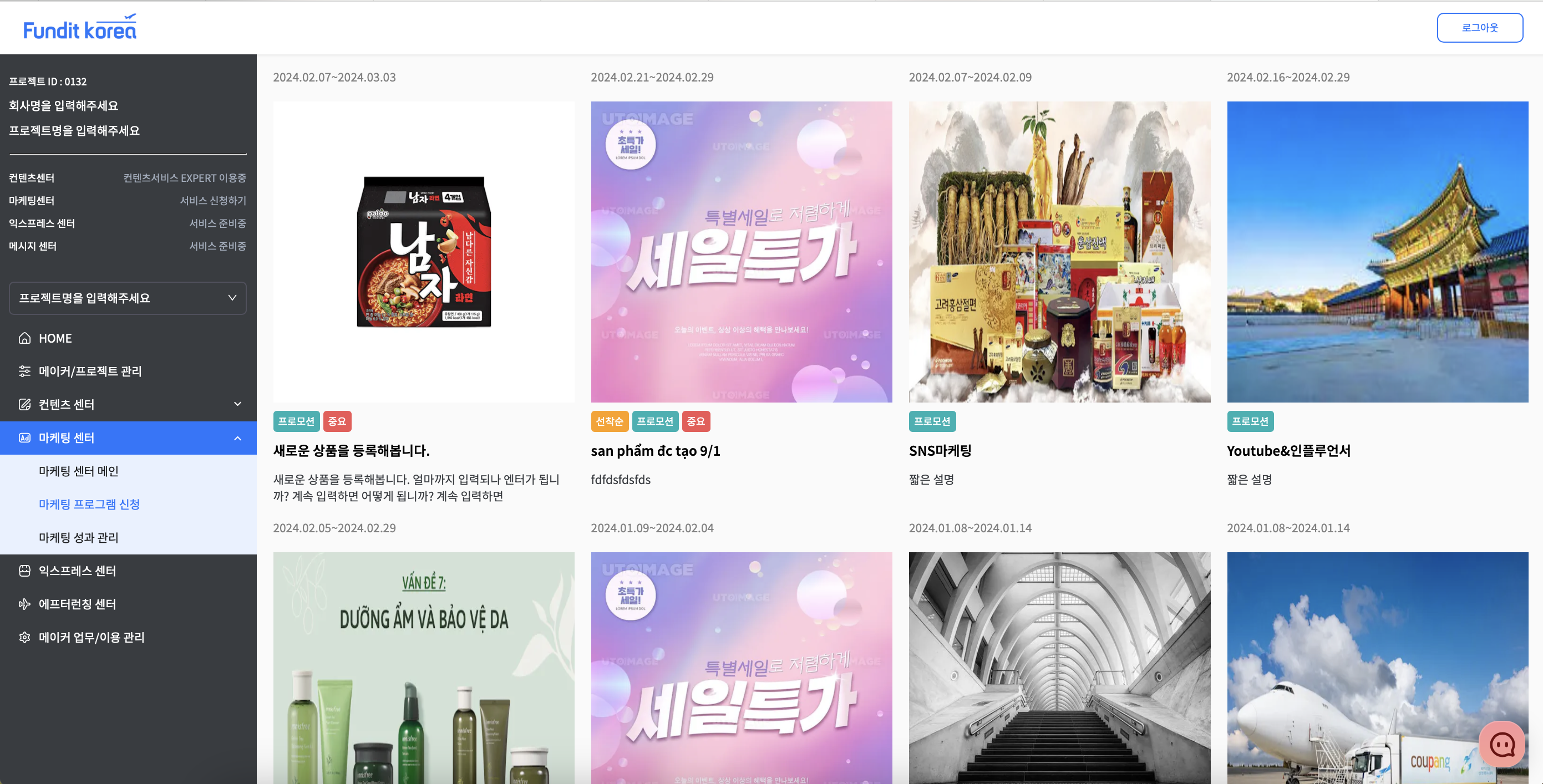This screenshot has height=784, width=1543.
Task: Open 마케팅 성과 관리 submenu
Action: [x=78, y=537]
